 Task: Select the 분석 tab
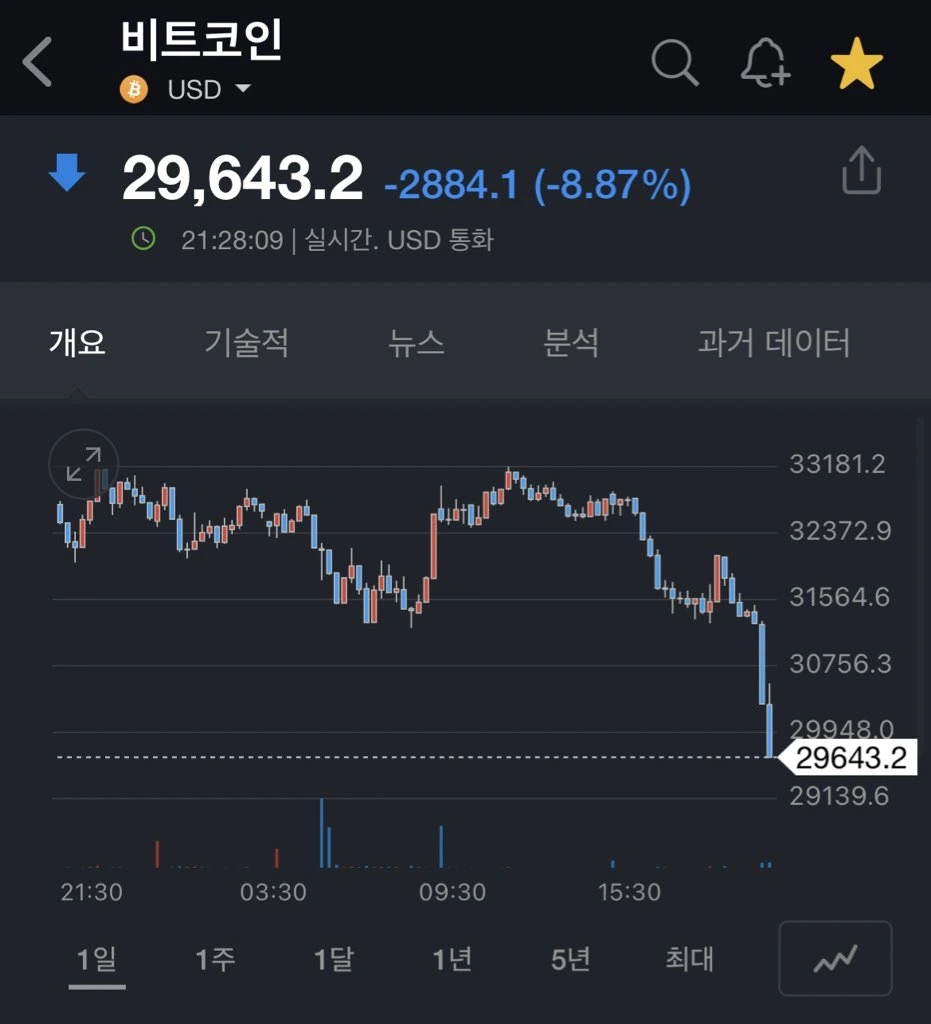(x=571, y=343)
